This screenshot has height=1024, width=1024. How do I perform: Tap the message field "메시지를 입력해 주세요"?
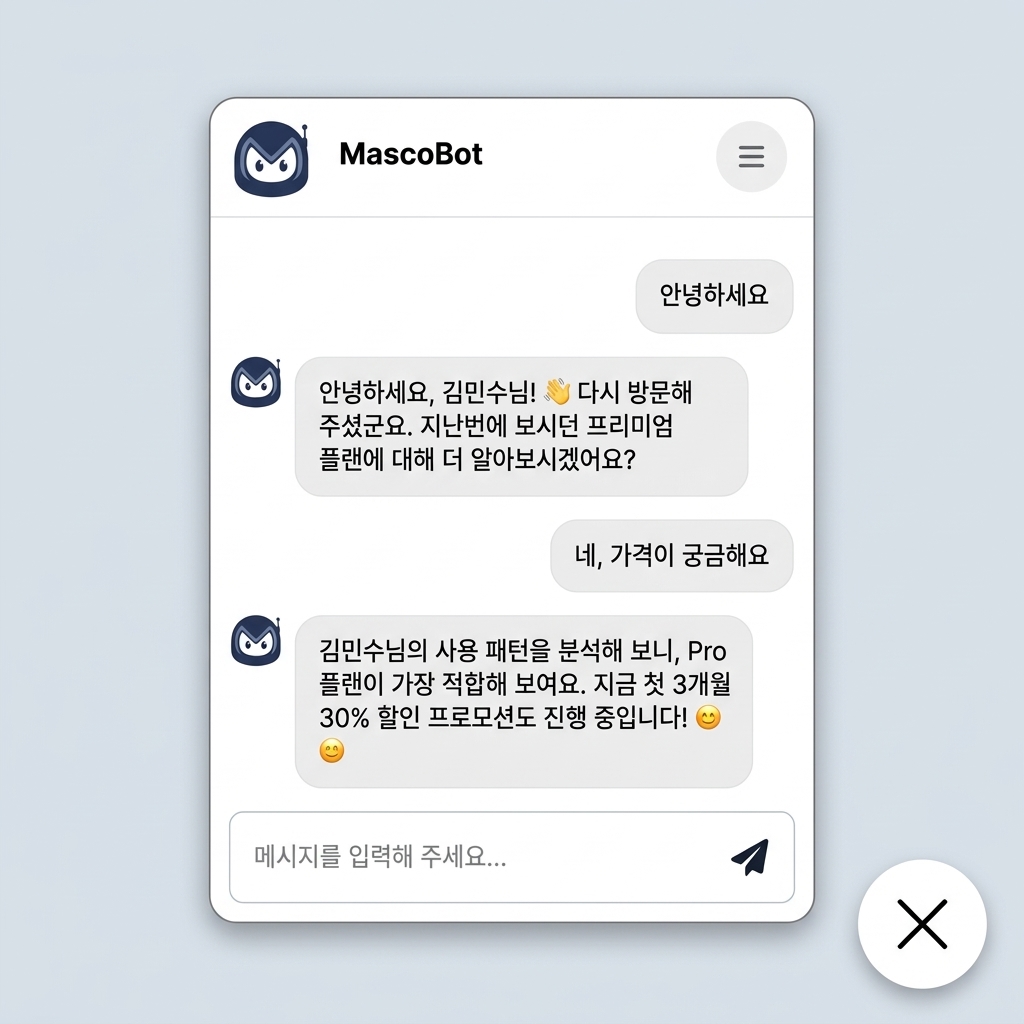[x=470, y=857]
